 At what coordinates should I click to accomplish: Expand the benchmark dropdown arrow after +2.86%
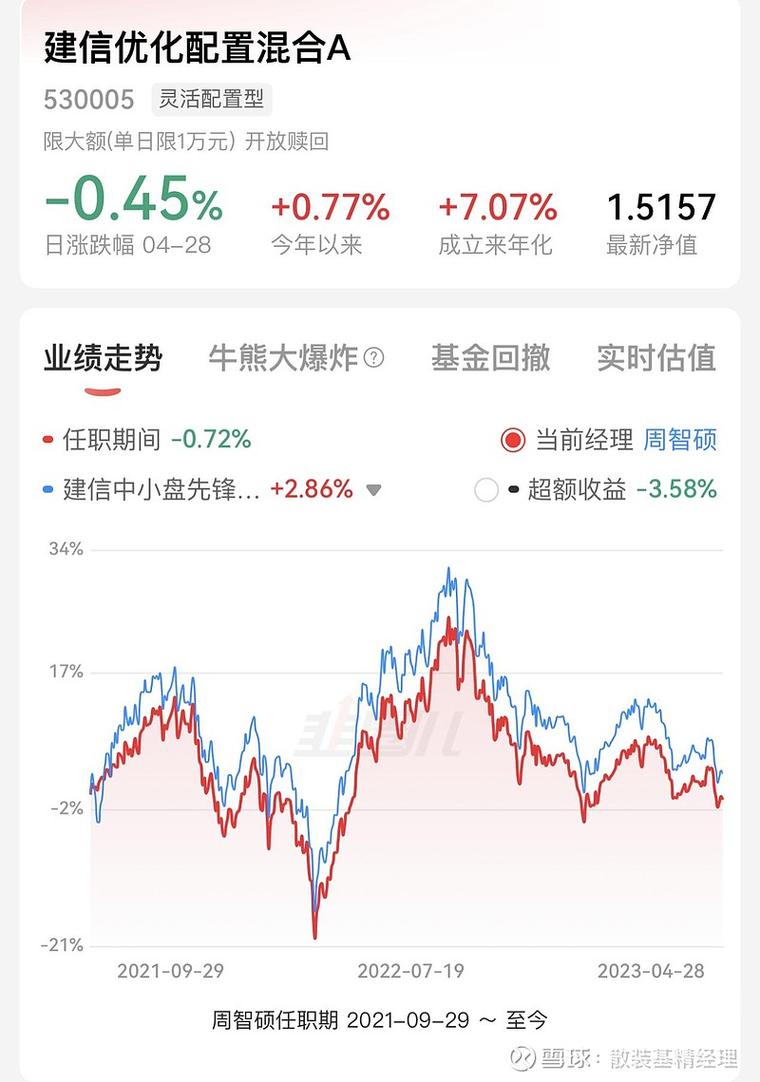pyautogui.click(x=374, y=491)
